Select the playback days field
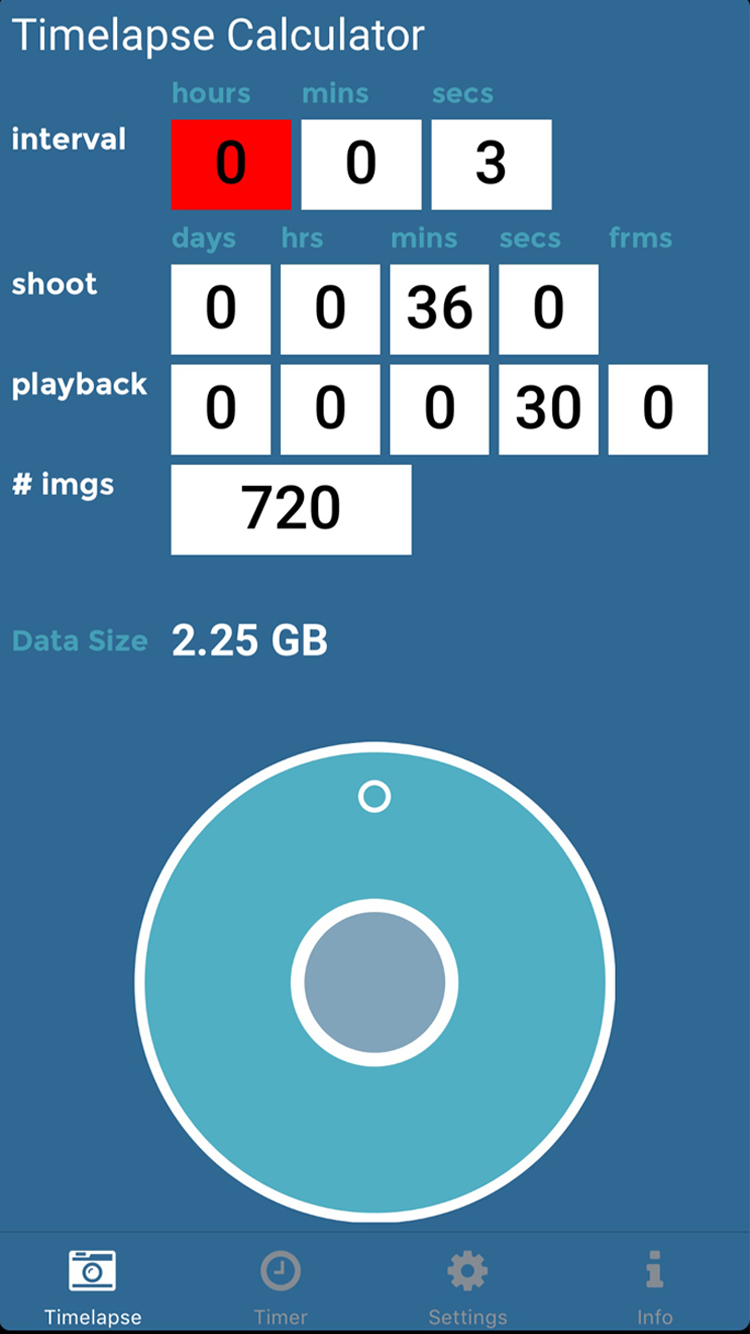This screenshot has width=750, height=1334. pos(221,409)
